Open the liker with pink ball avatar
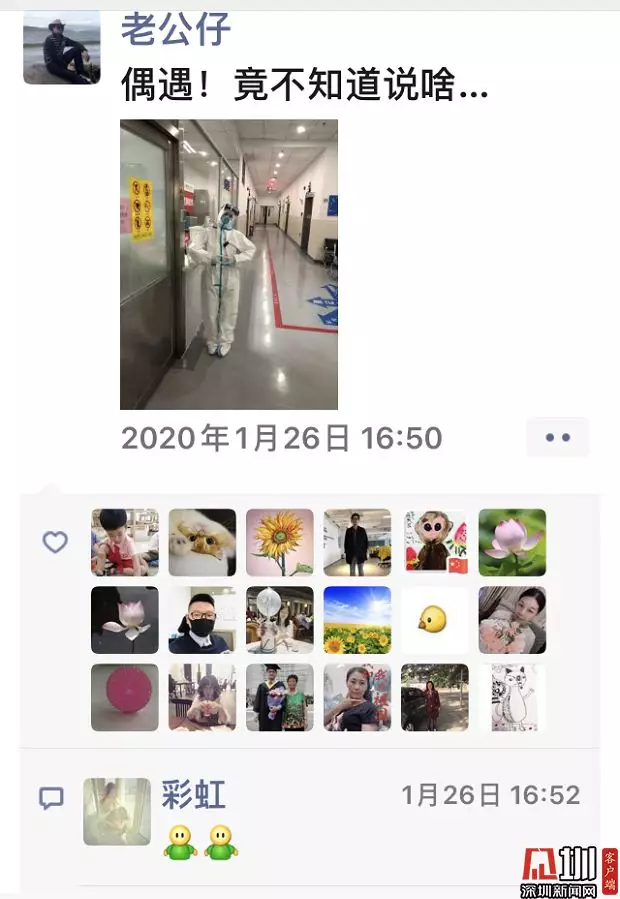Viewport: 620px width, 899px height. click(x=124, y=697)
